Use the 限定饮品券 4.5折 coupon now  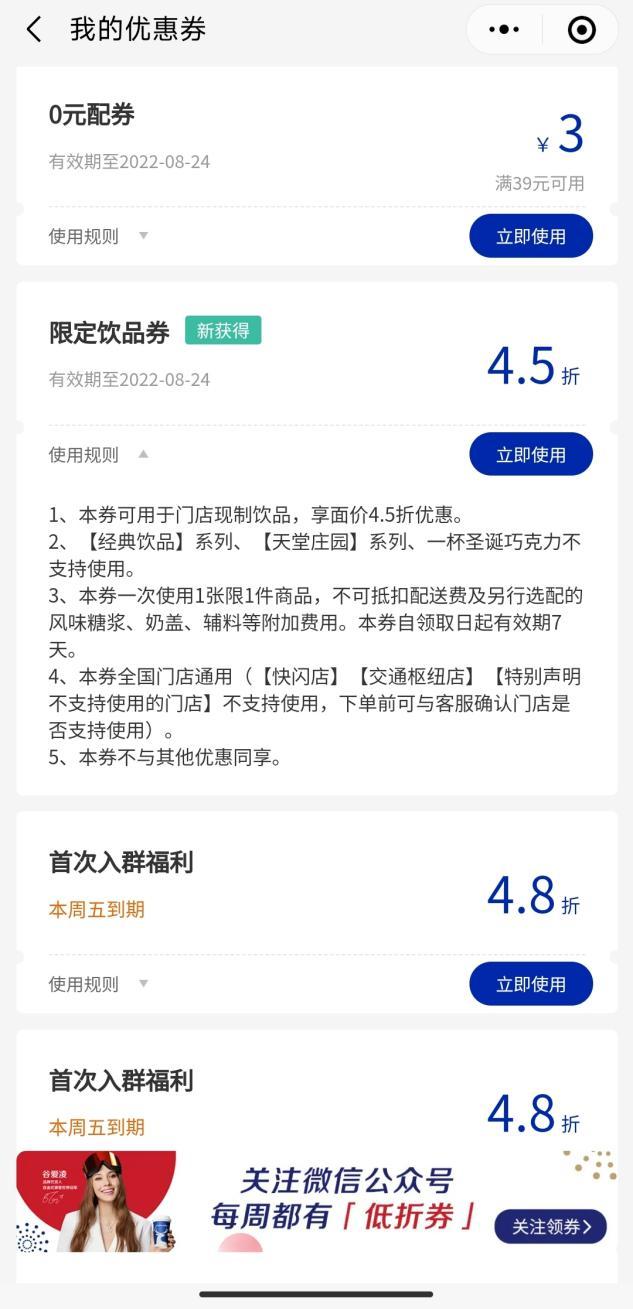(530, 455)
